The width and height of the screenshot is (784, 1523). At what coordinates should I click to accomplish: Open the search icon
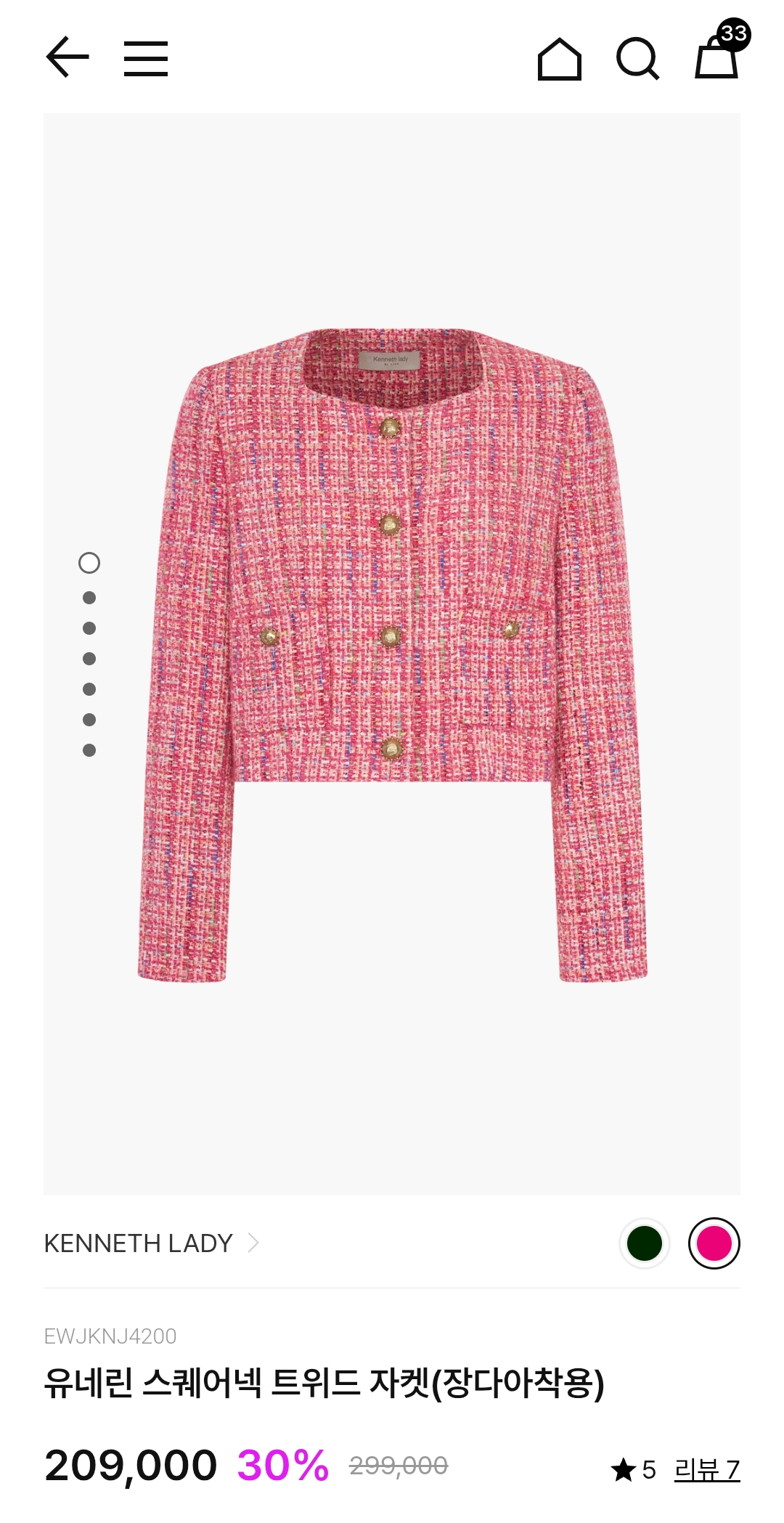[637, 59]
